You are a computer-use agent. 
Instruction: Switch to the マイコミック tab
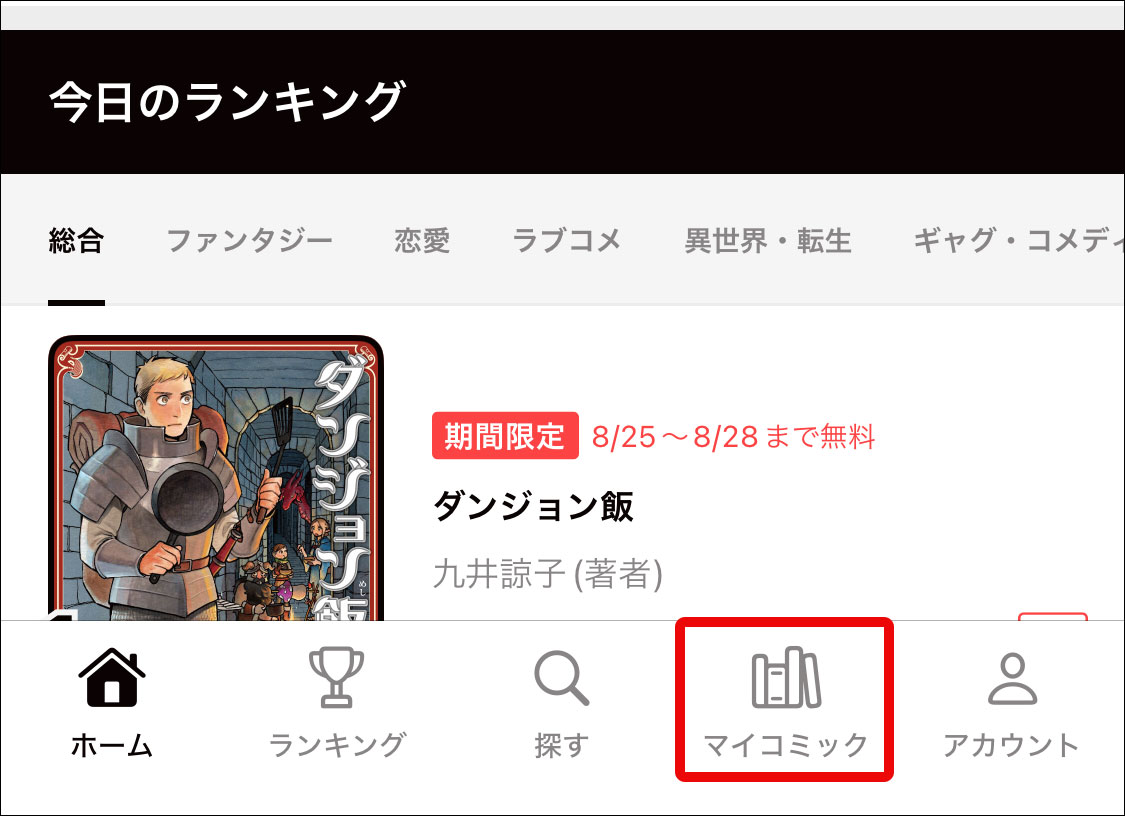click(785, 703)
